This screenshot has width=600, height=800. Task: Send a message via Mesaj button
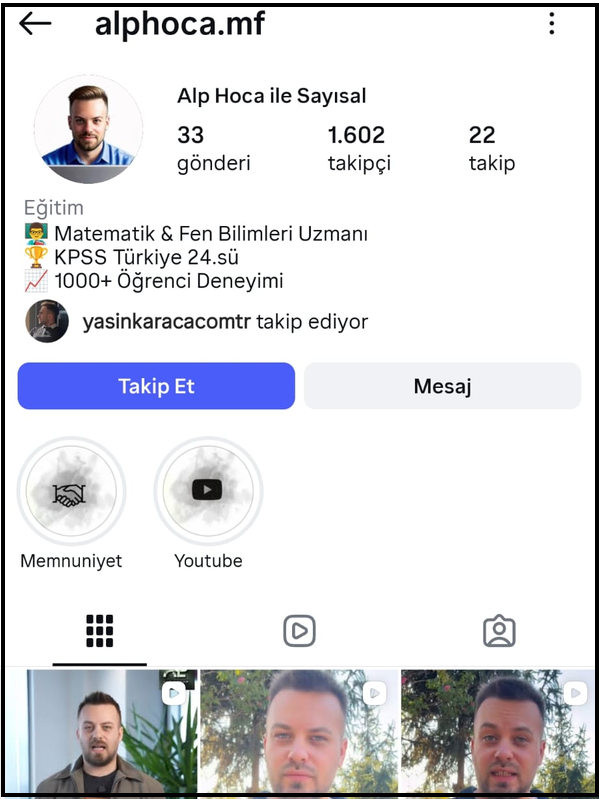click(442, 386)
